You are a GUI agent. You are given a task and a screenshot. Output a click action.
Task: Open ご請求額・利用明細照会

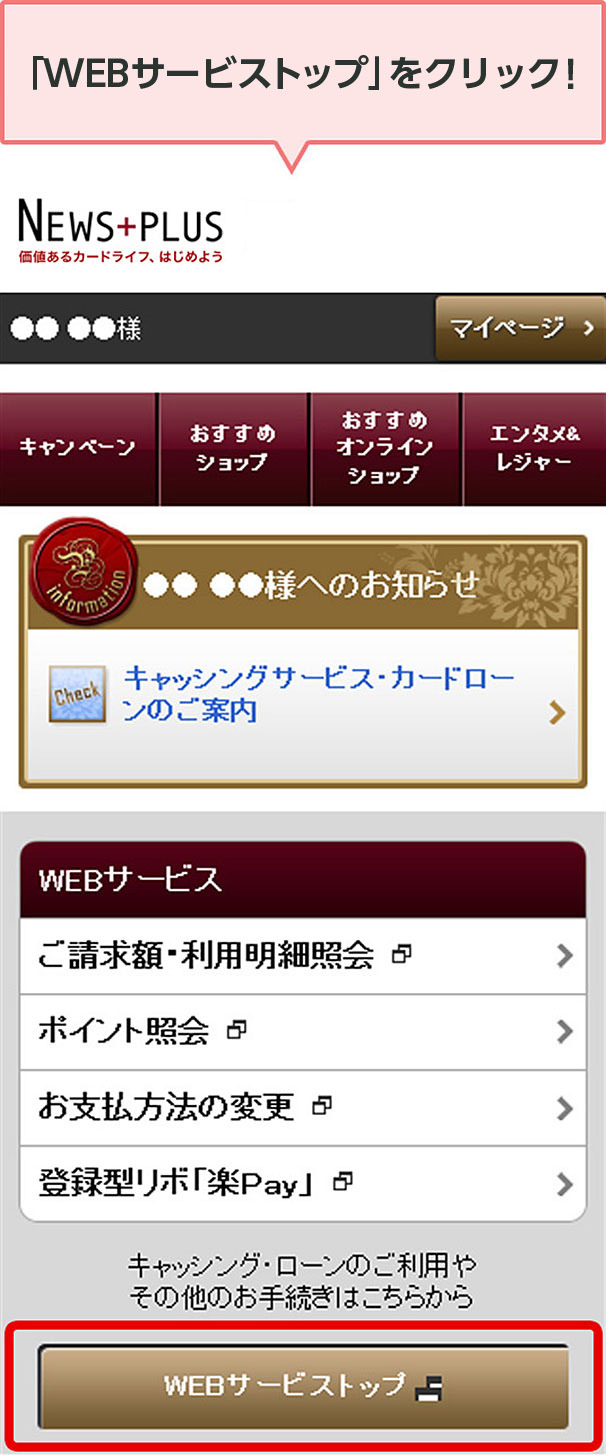(302, 956)
